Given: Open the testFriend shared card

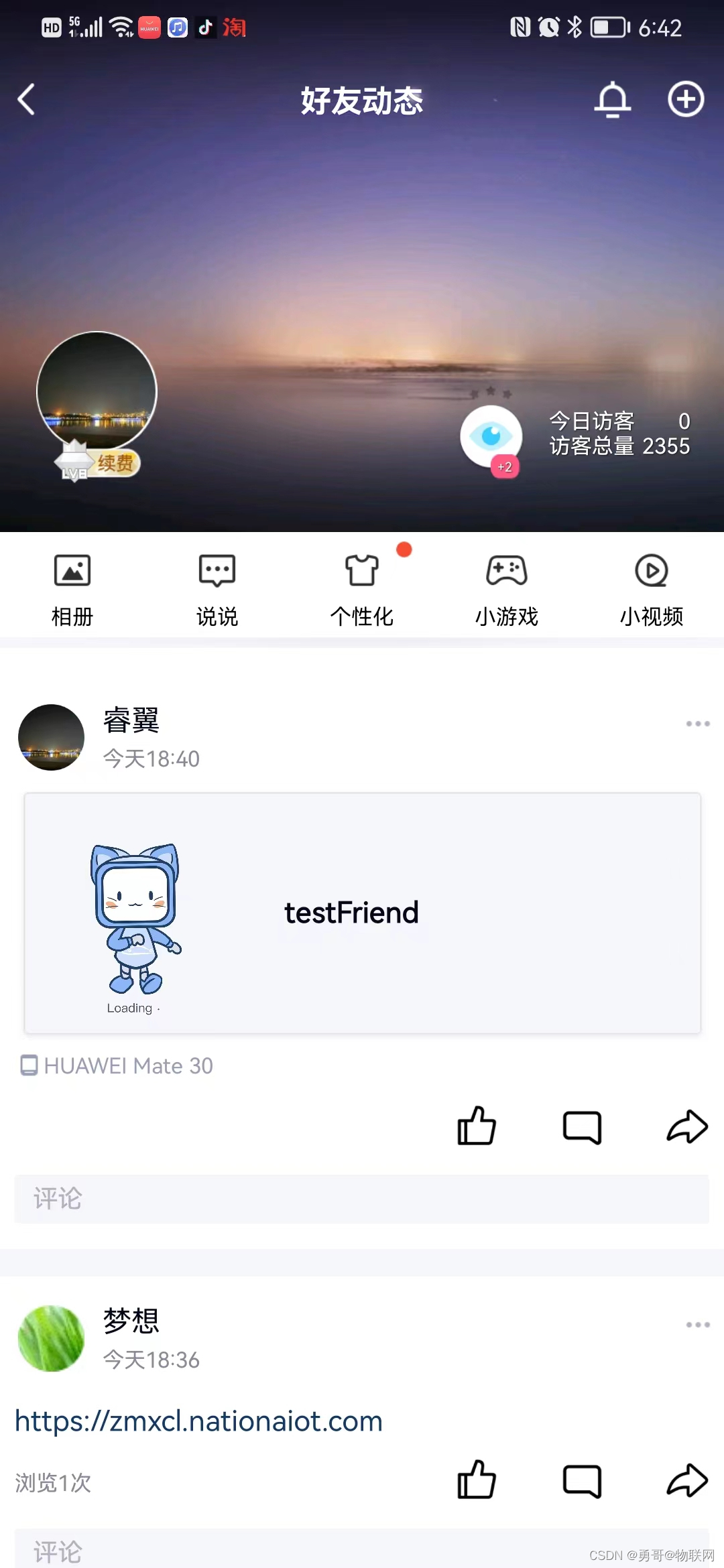Looking at the screenshot, I should [x=362, y=913].
